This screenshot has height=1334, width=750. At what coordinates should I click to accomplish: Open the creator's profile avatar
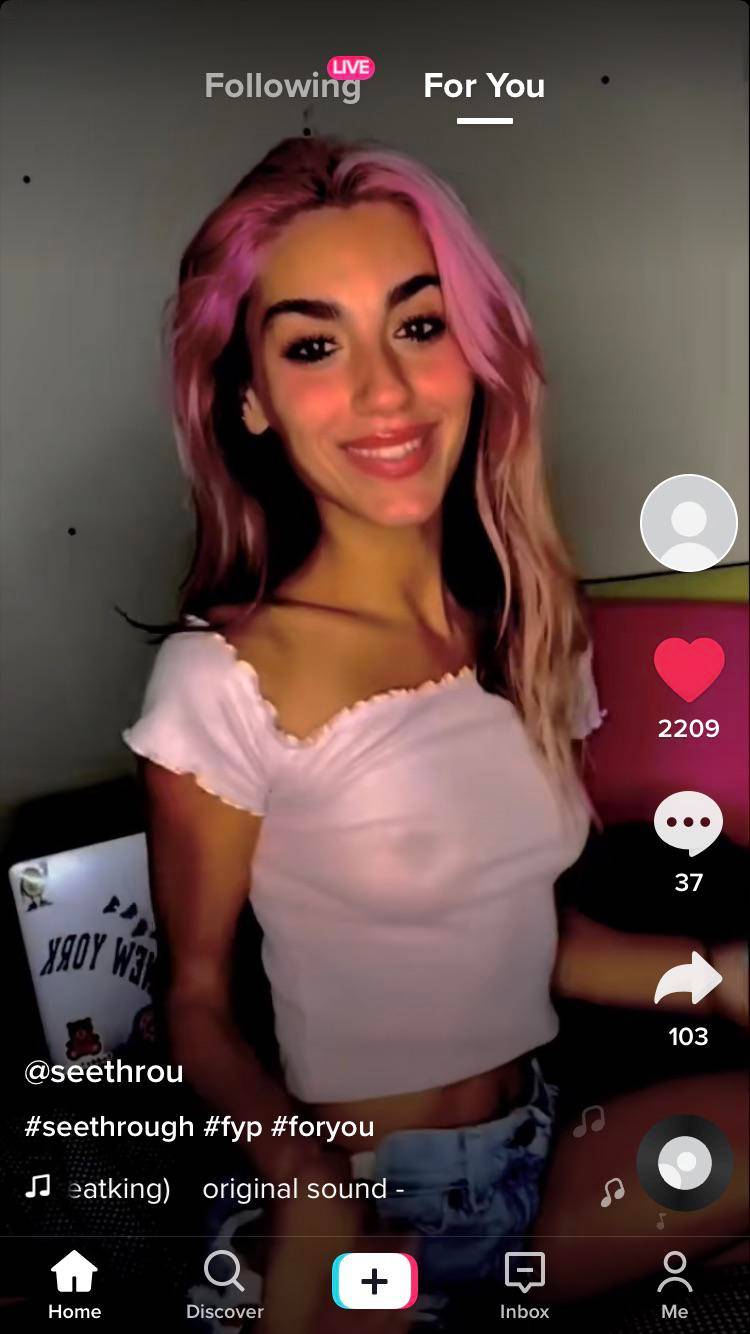(x=688, y=523)
